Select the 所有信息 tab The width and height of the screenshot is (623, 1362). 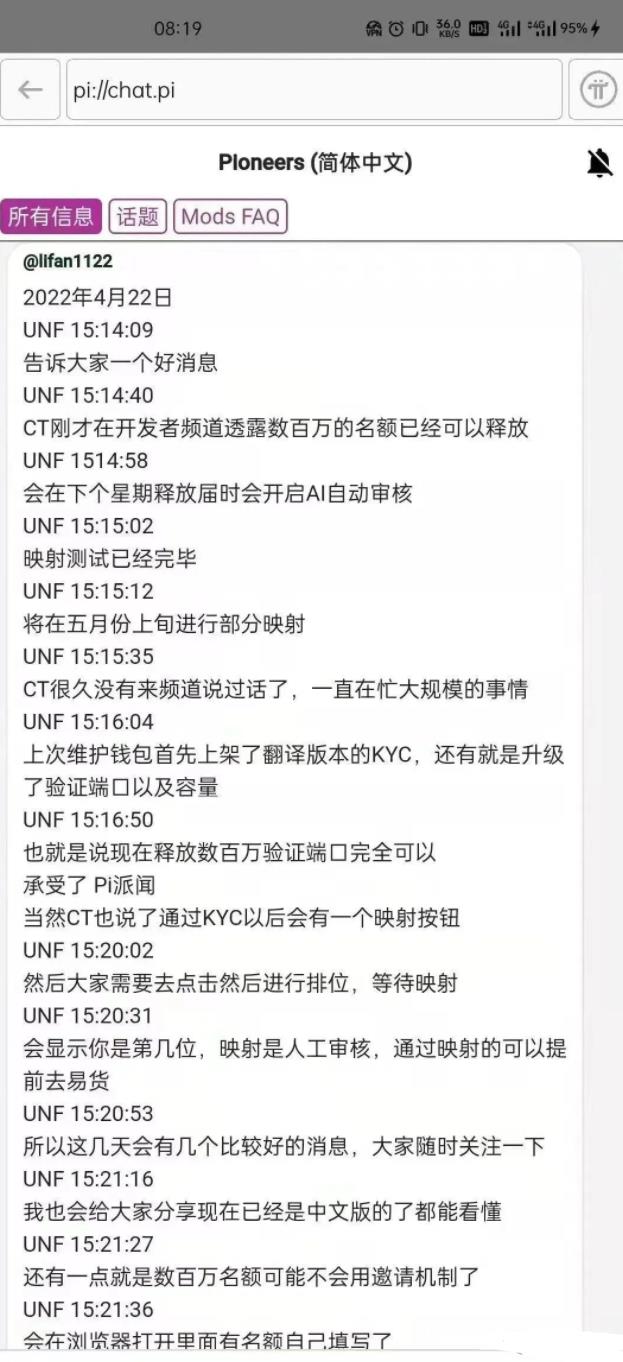click(x=51, y=216)
